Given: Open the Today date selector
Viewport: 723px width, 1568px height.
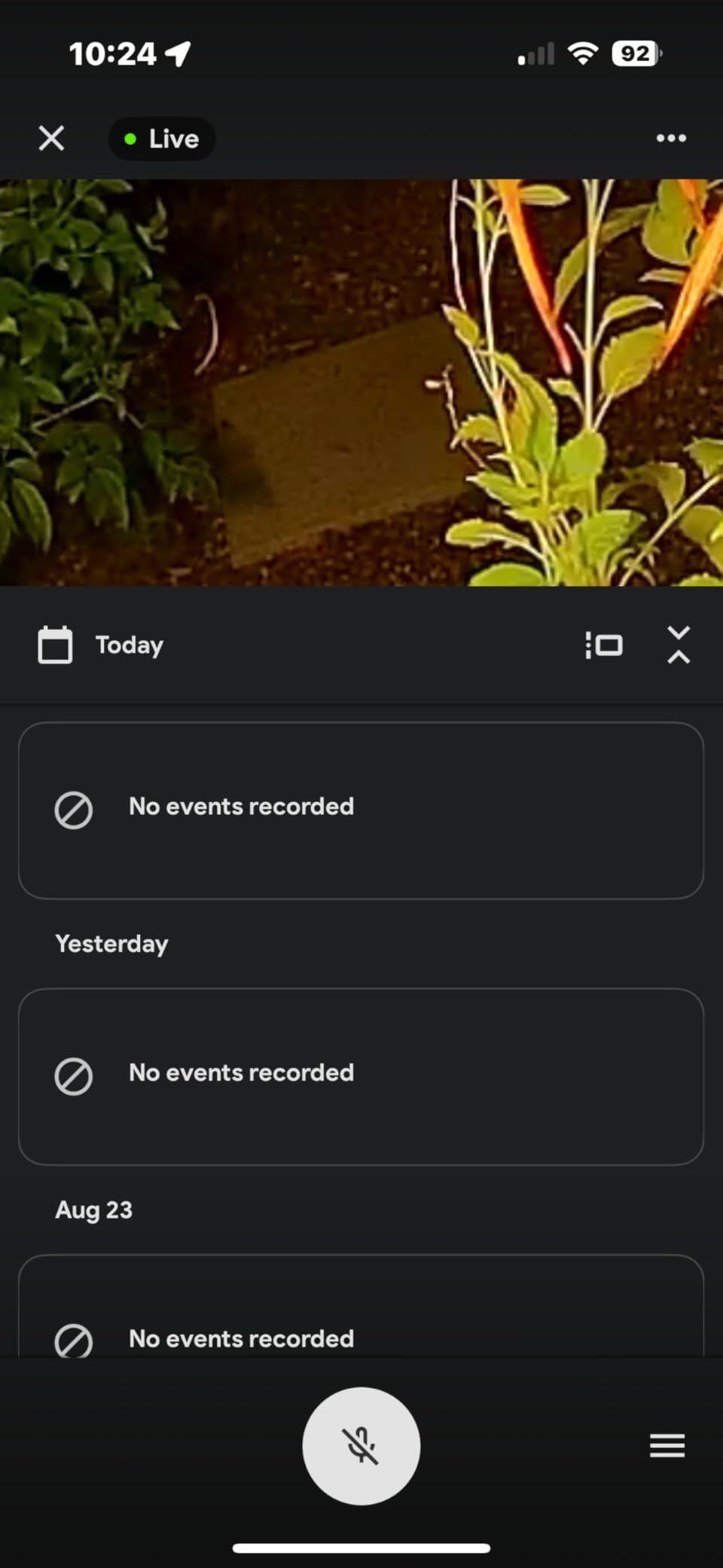Looking at the screenshot, I should [128, 645].
